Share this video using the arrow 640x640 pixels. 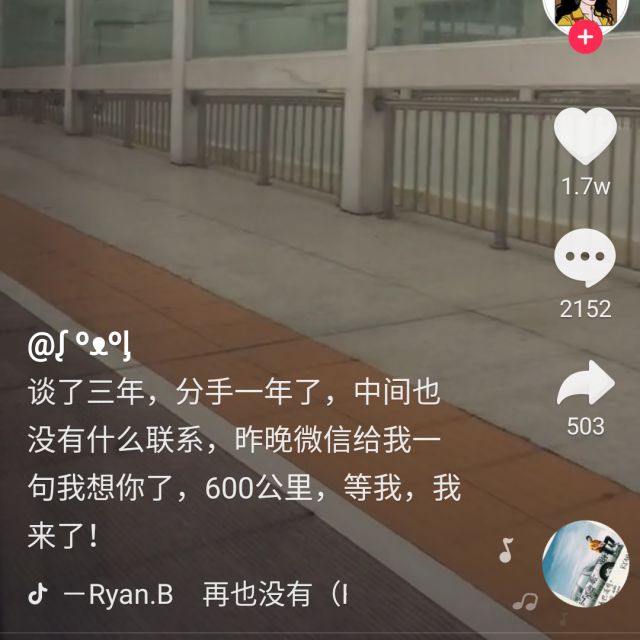click(x=585, y=383)
